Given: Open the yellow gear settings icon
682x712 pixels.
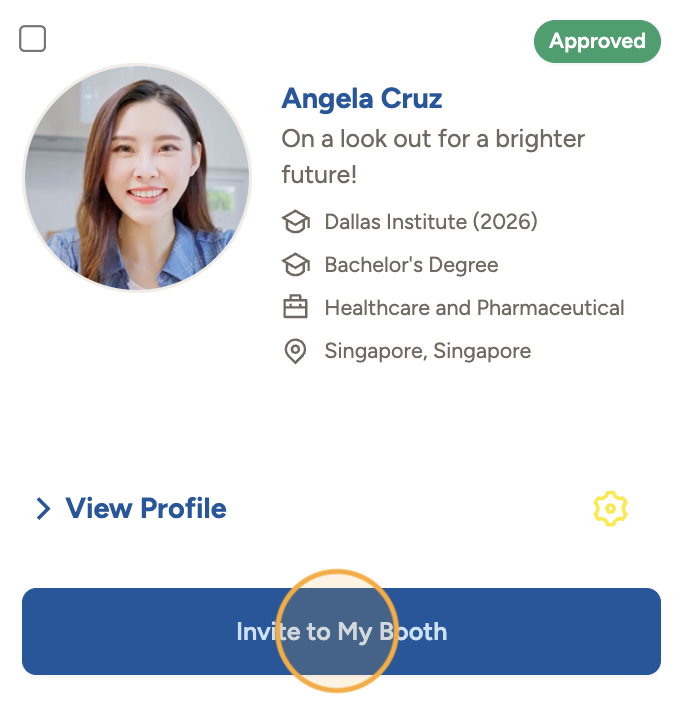Looking at the screenshot, I should pyautogui.click(x=610, y=509).
